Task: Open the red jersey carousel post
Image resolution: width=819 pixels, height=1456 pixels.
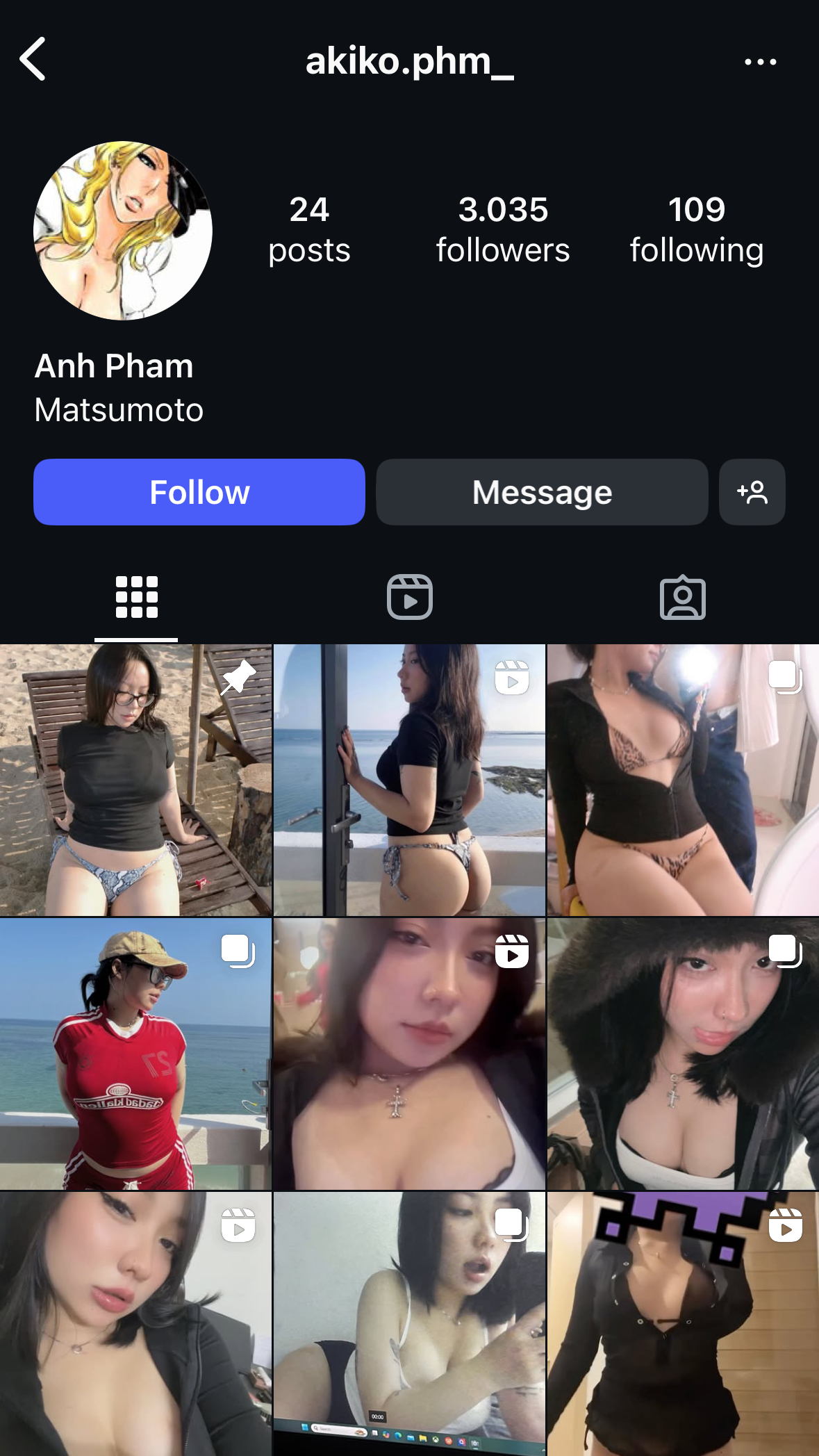Action: [x=135, y=1054]
